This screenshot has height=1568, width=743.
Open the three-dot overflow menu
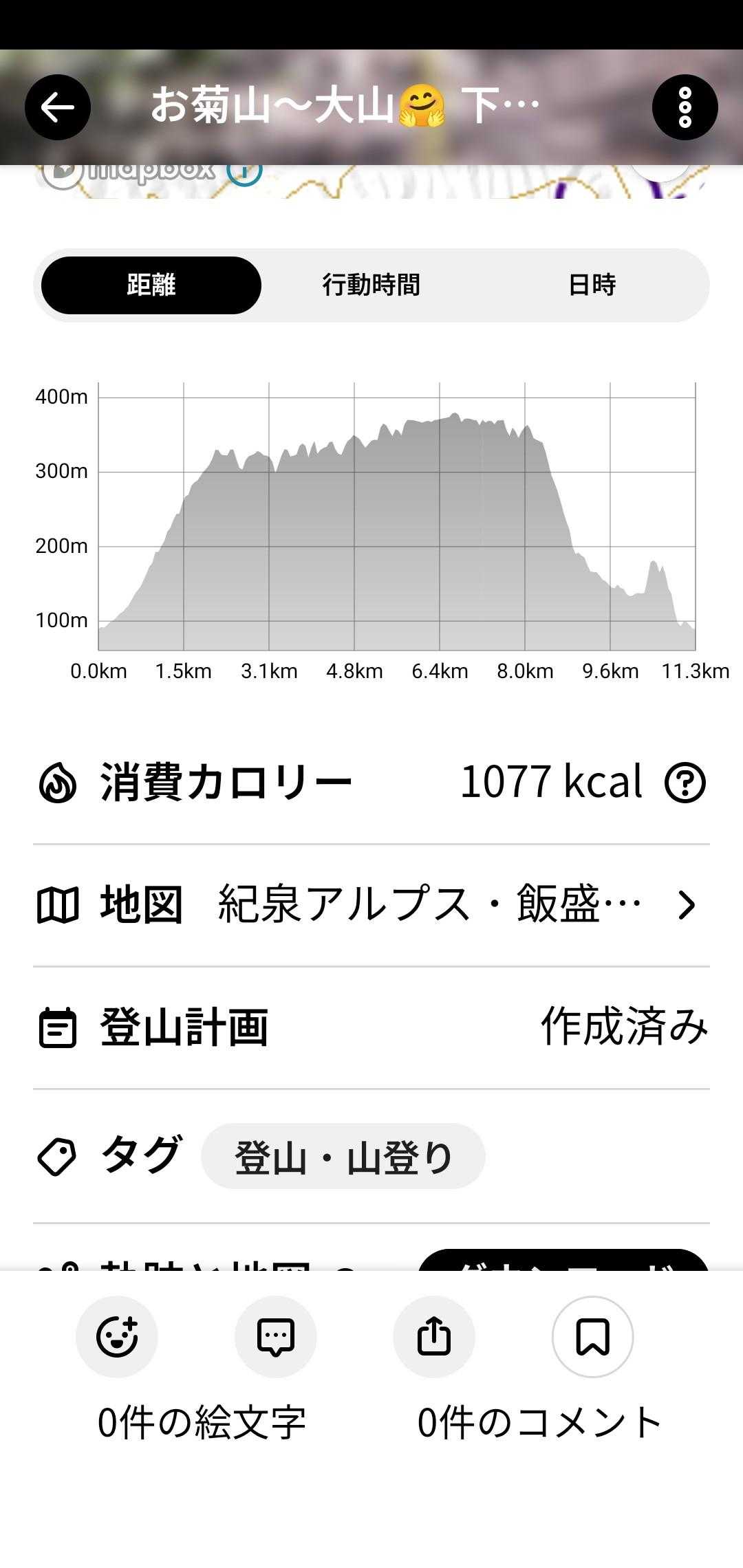(x=685, y=107)
